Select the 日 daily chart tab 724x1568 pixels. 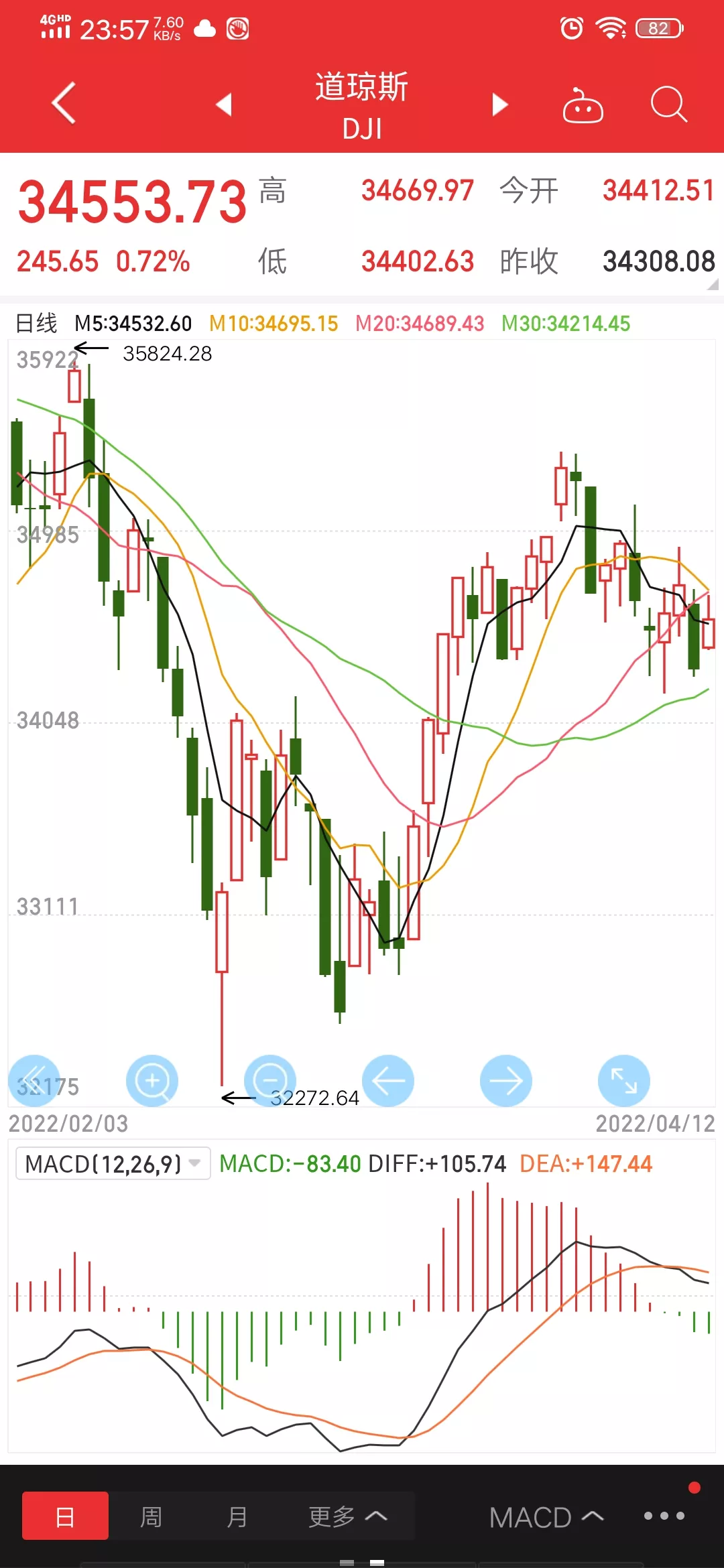[65, 1516]
